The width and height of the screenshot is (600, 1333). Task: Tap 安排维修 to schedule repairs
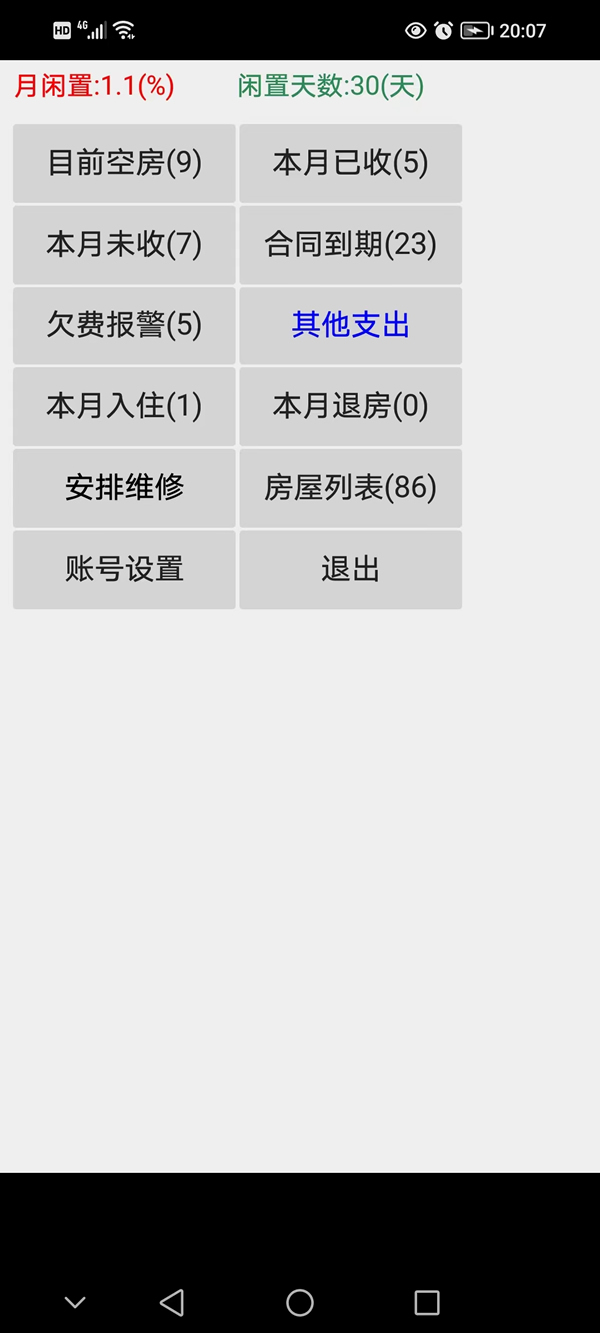tap(124, 488)
